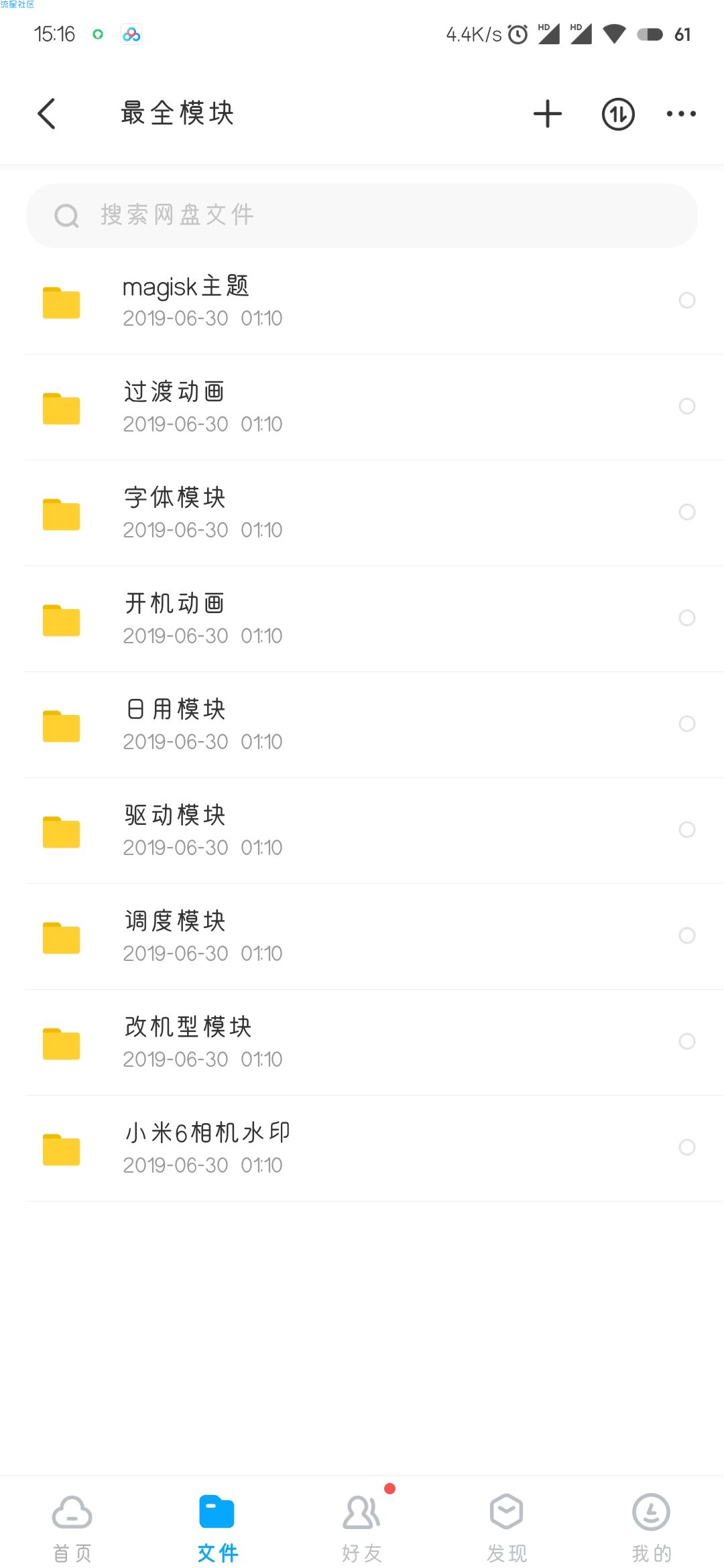724x1568 pixels.
Task: Open the 日用模块 folder
Action: [362, 724]
